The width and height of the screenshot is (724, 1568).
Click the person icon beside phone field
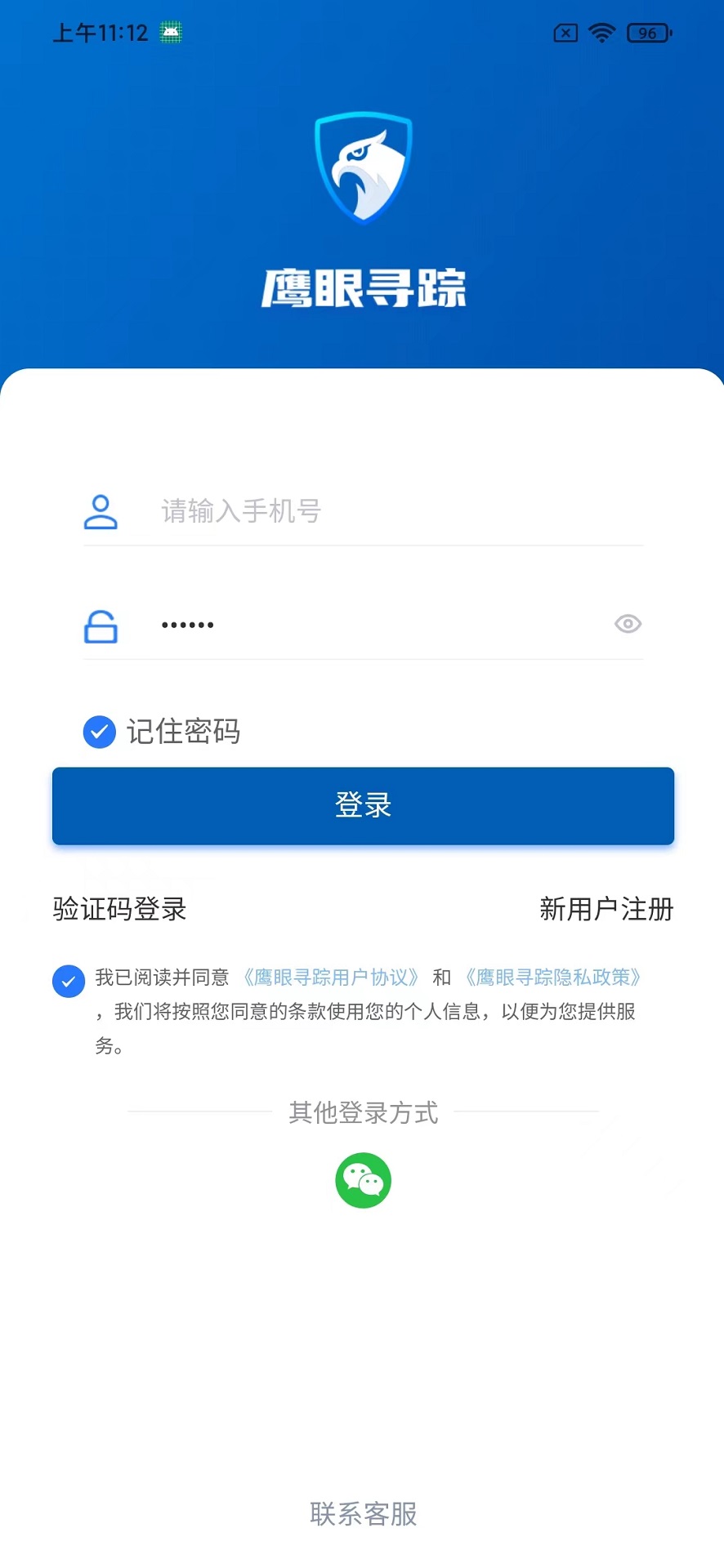100,511
